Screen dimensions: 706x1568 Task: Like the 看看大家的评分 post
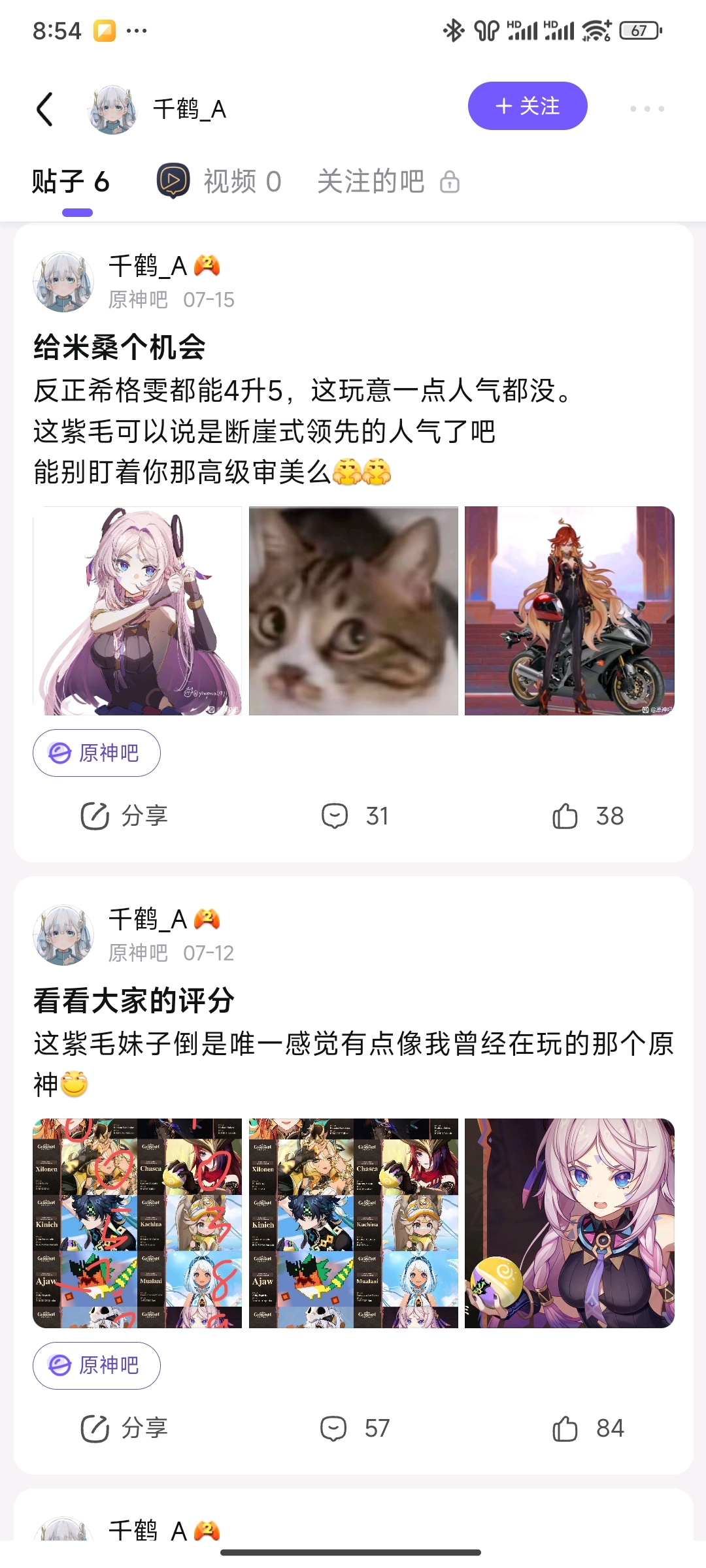coord(587,1428)
